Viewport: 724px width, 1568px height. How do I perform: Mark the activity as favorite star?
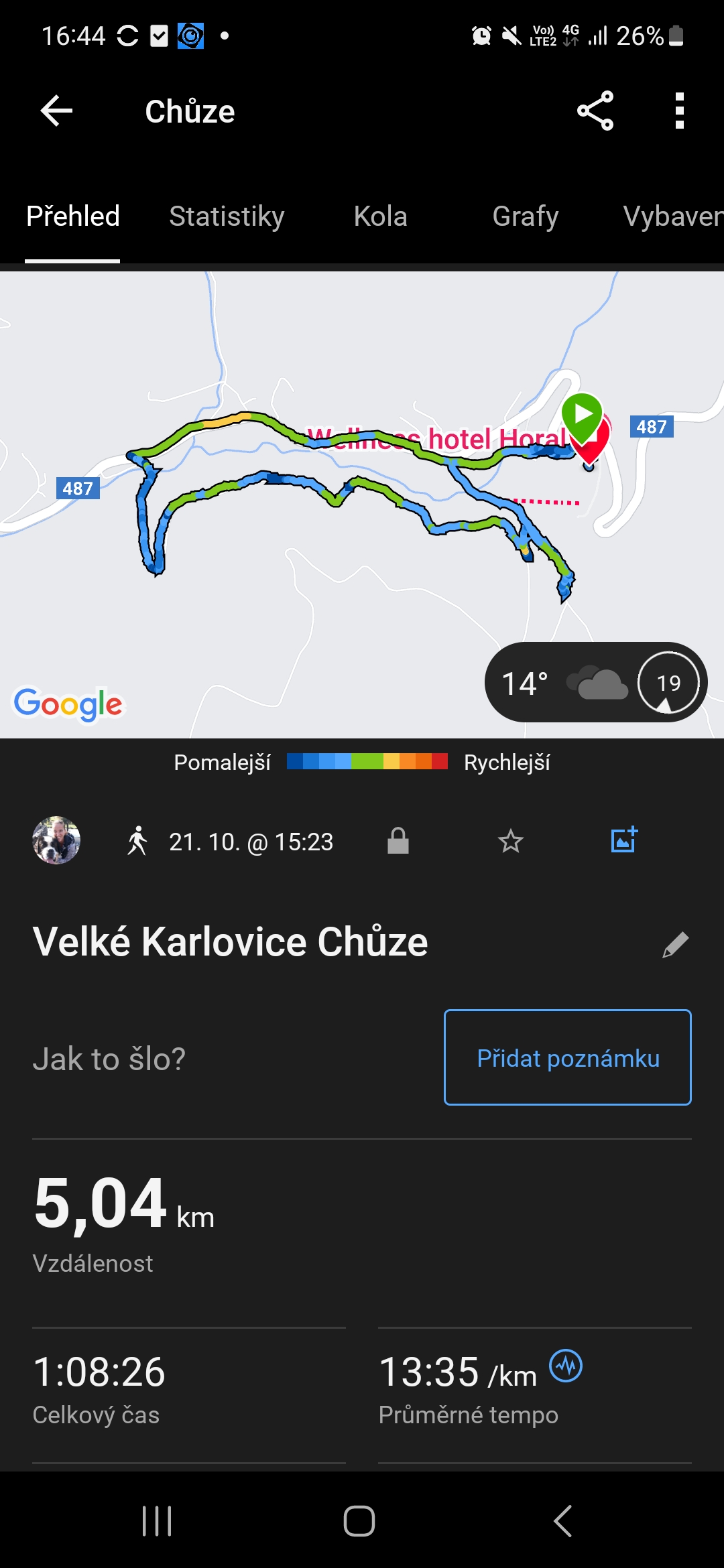pyautogui.click(x=510, y=841)
